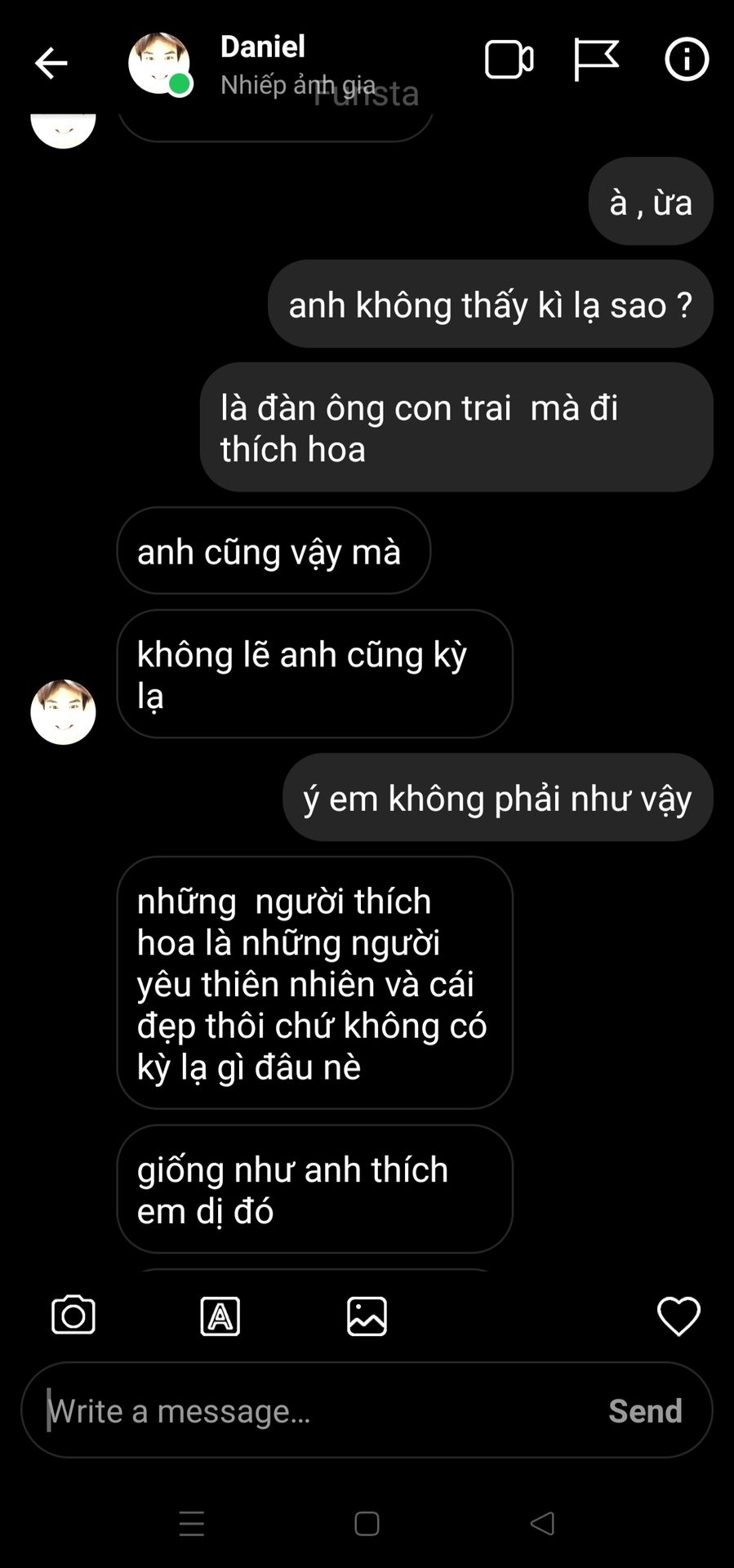The width and height of the screenshot is (734, 1568).
Task: Choose a picture from the gallery
Action: 367,1316
